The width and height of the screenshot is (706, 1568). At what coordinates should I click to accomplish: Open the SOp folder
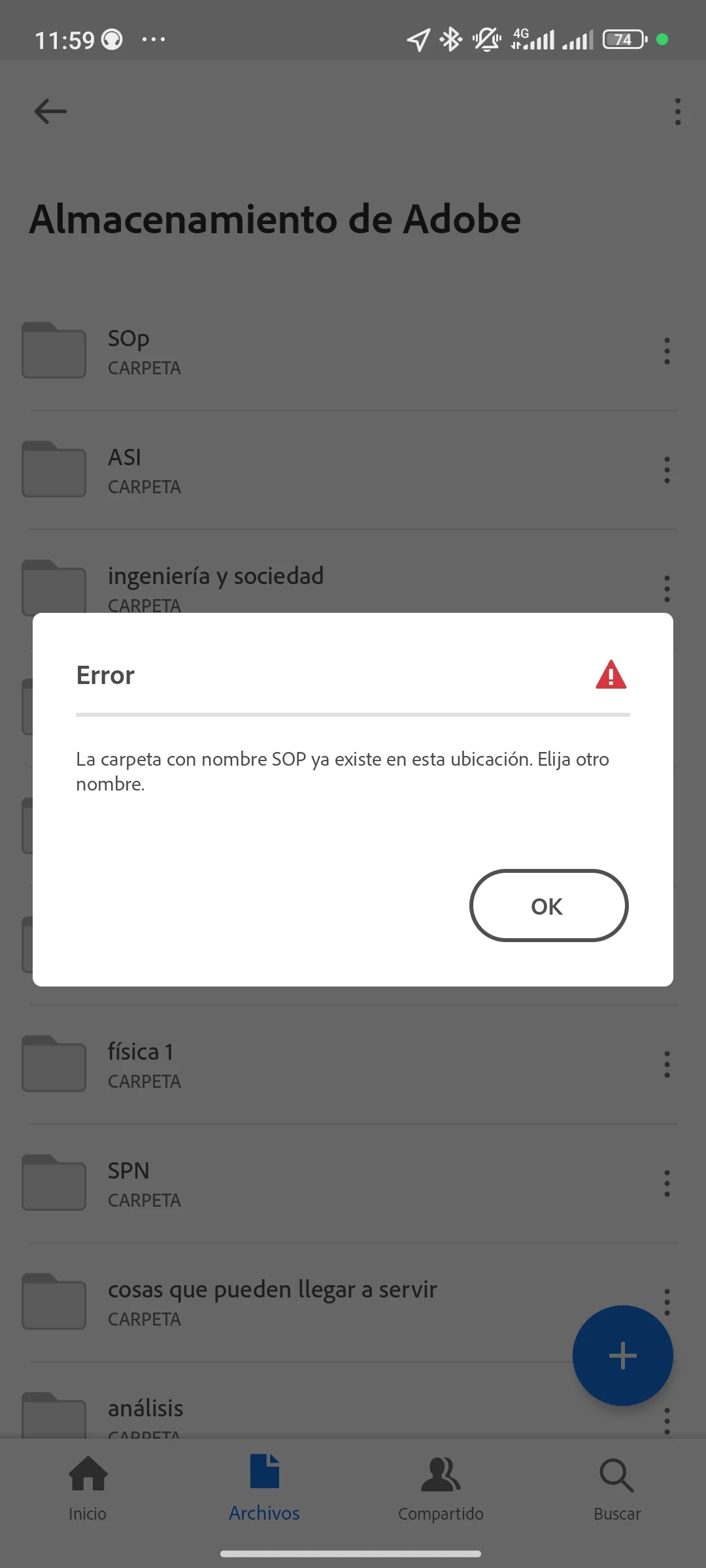coord(261,351)
